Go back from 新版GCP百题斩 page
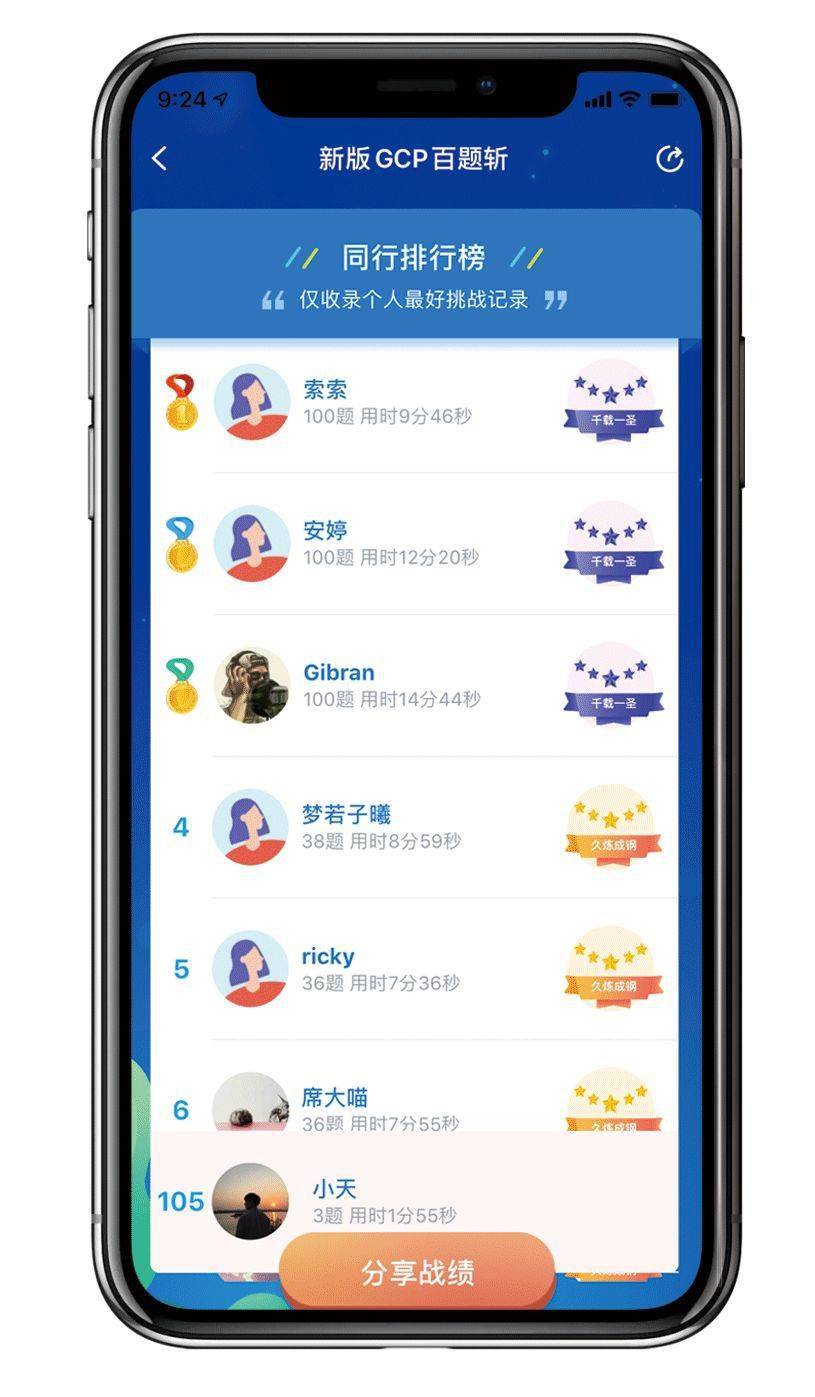Viewport: 815px width, 1397px height. click(160, 159)
